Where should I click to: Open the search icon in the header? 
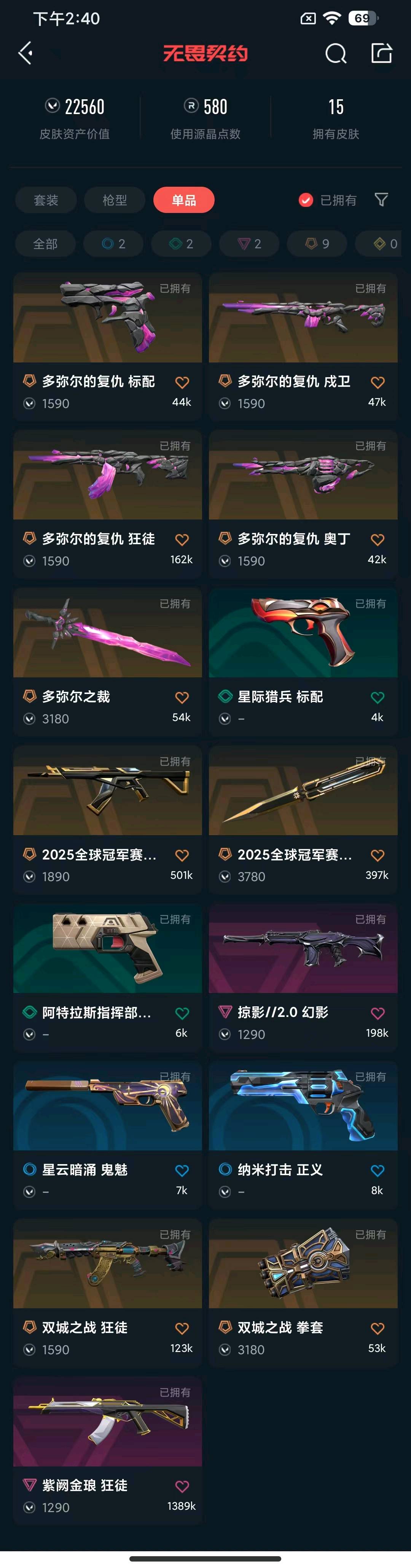point(336,54)
